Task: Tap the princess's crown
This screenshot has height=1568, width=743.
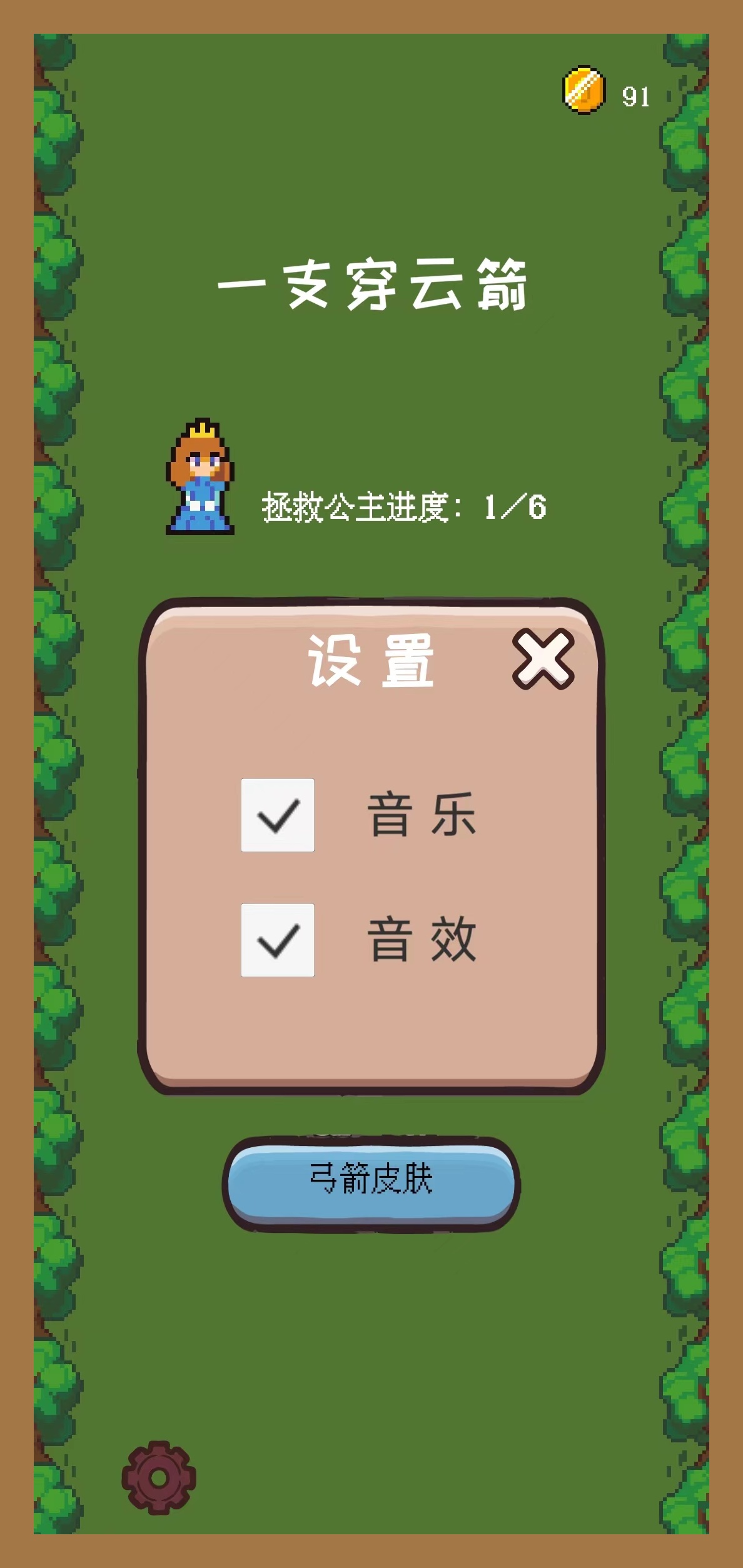Action: [201, 431]
